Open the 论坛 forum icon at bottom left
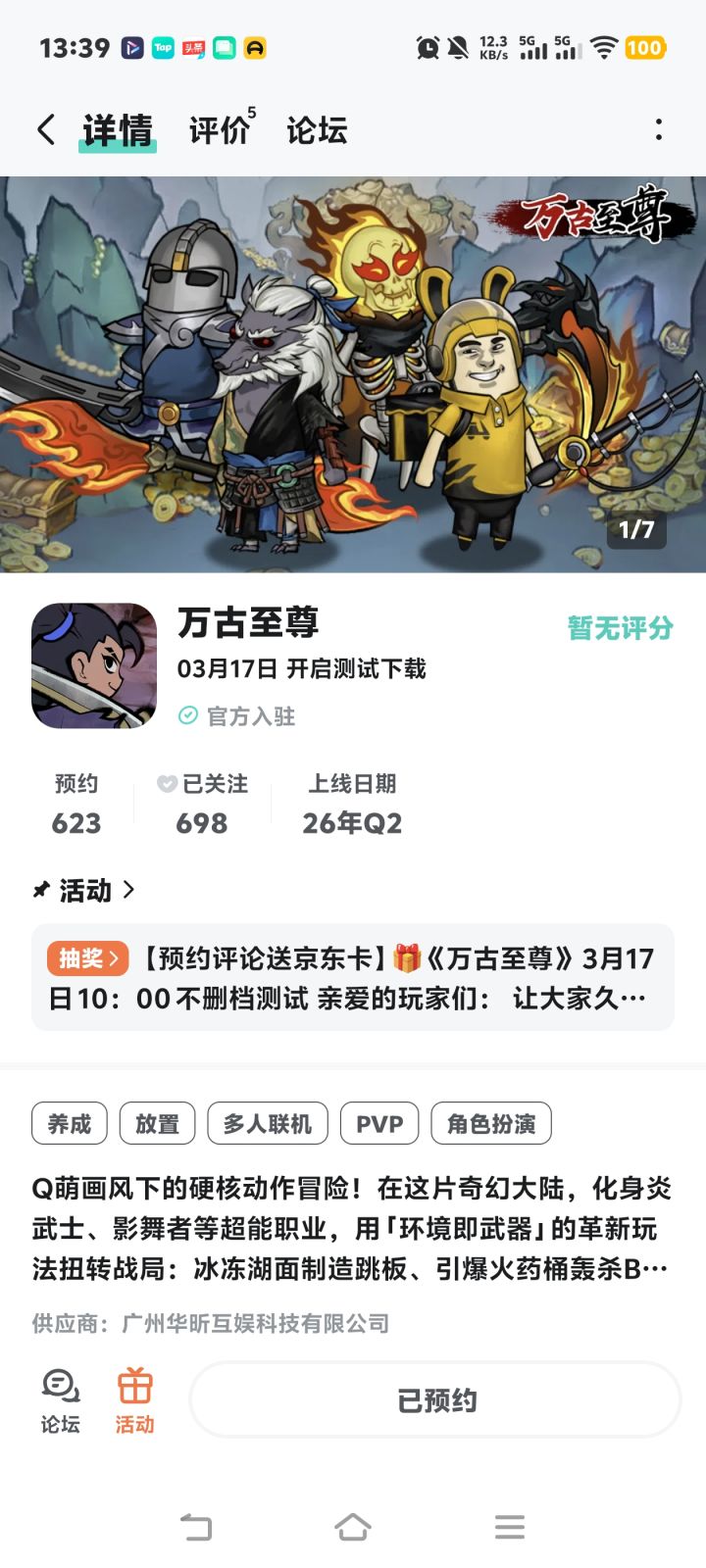Viewport: 706px width, 1568px height. [x=59, y=1399]
